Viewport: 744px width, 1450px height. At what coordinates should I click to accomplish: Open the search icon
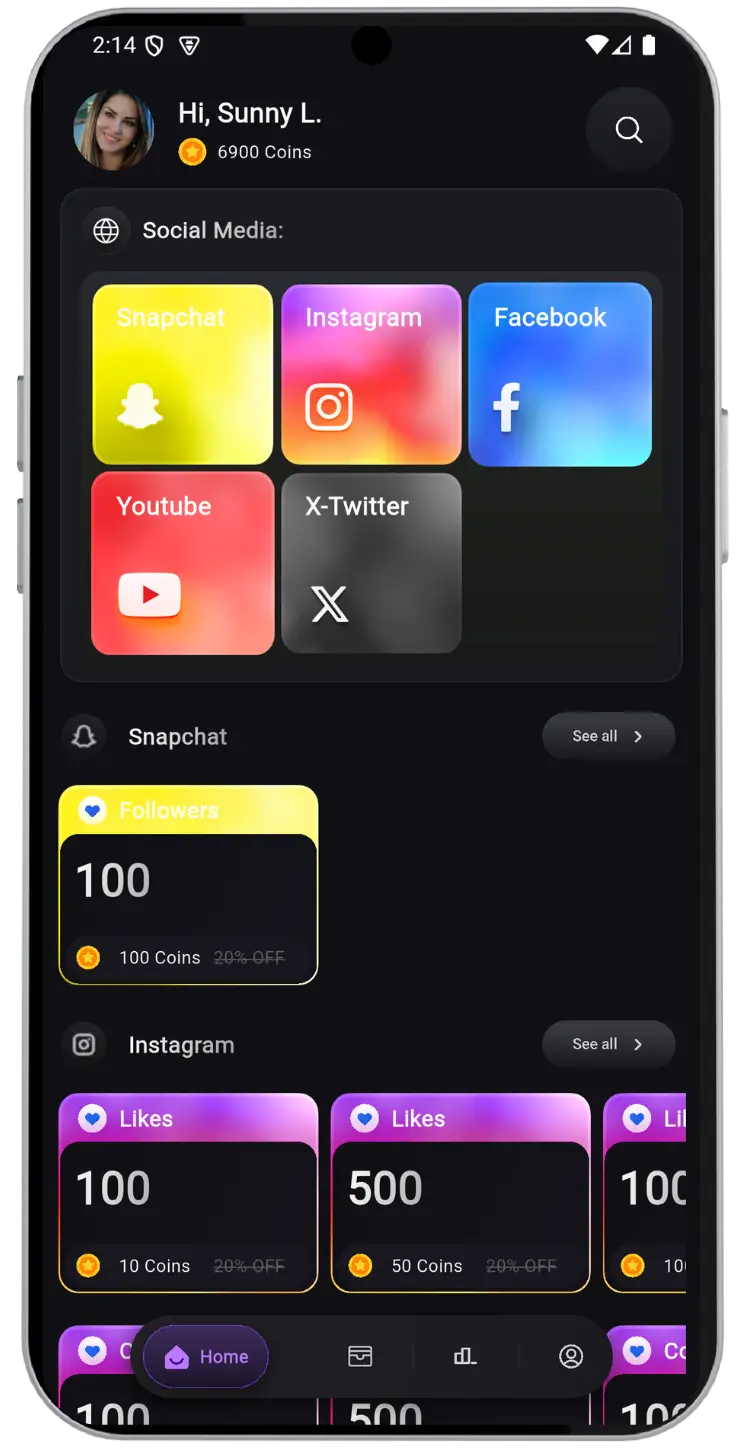pyautogui.click(x=628, y=130)
